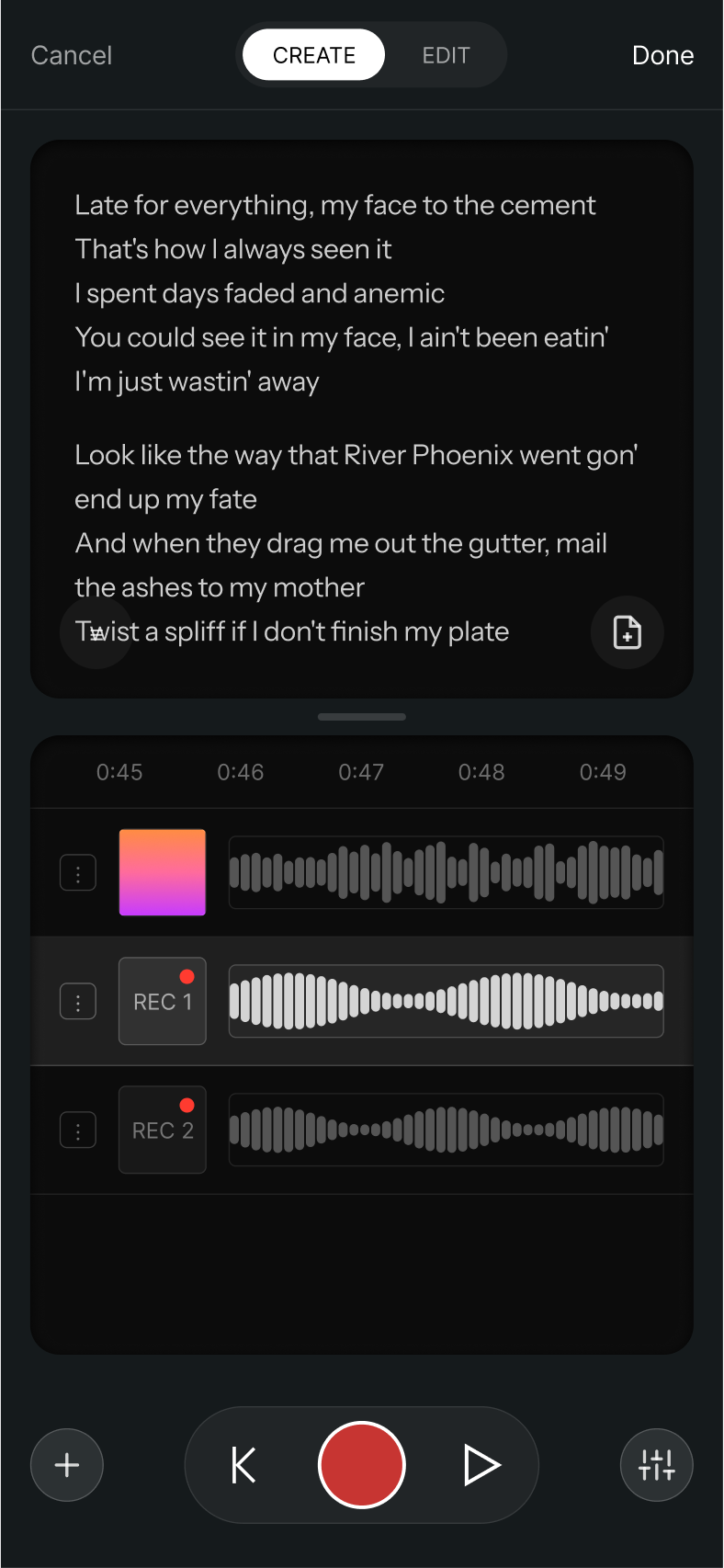Cancel the current recording session

pos(71,55)
